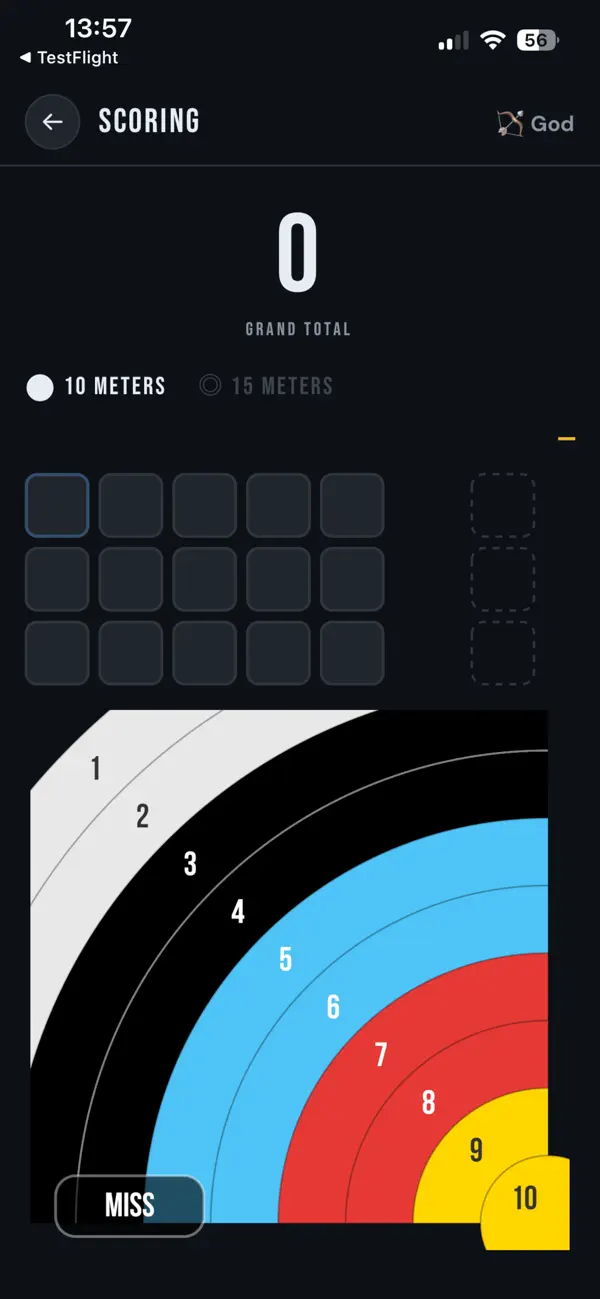Select the 10 Meters distance
600x1299 pixels.
pyautogui.click(x=96, y=386)
